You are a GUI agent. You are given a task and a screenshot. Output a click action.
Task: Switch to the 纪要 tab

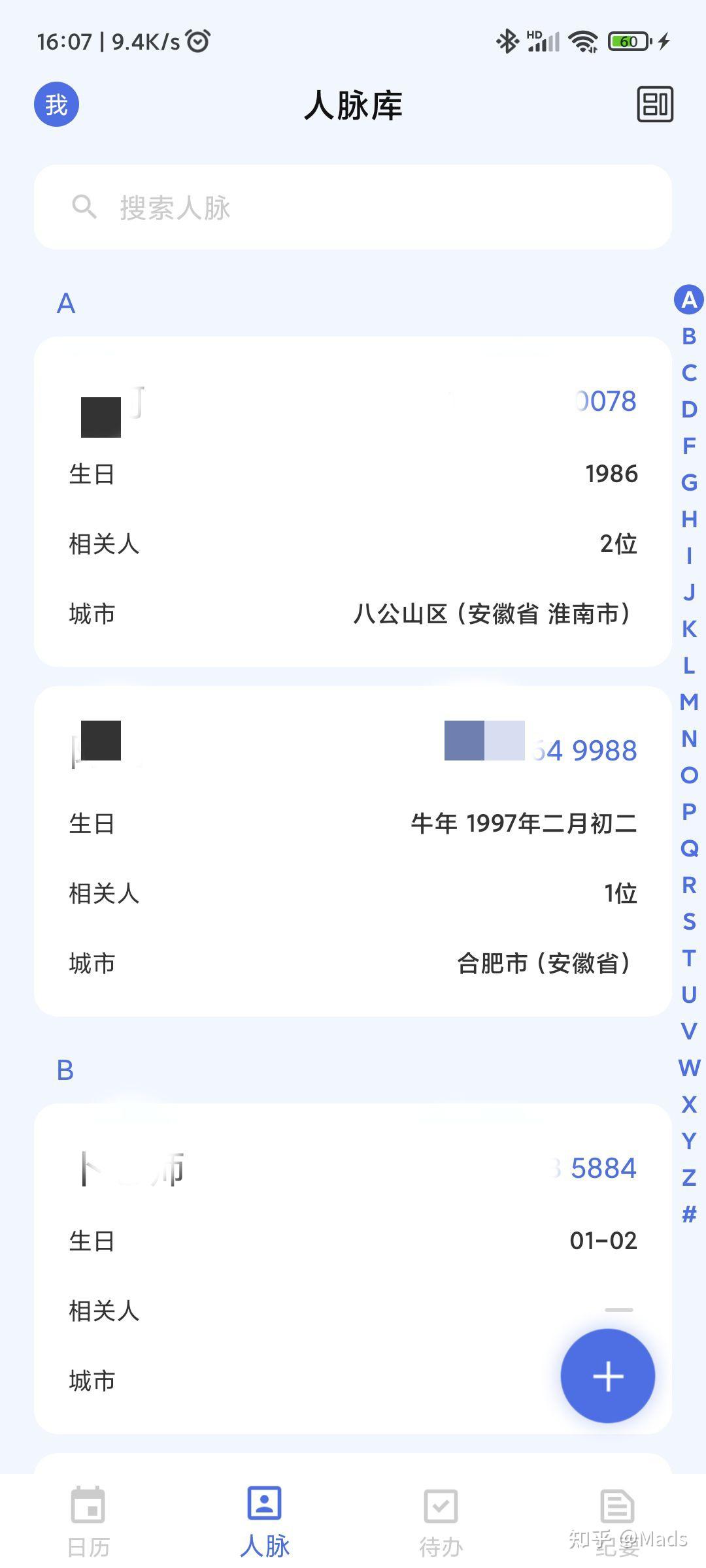(x=617, y=1518)
